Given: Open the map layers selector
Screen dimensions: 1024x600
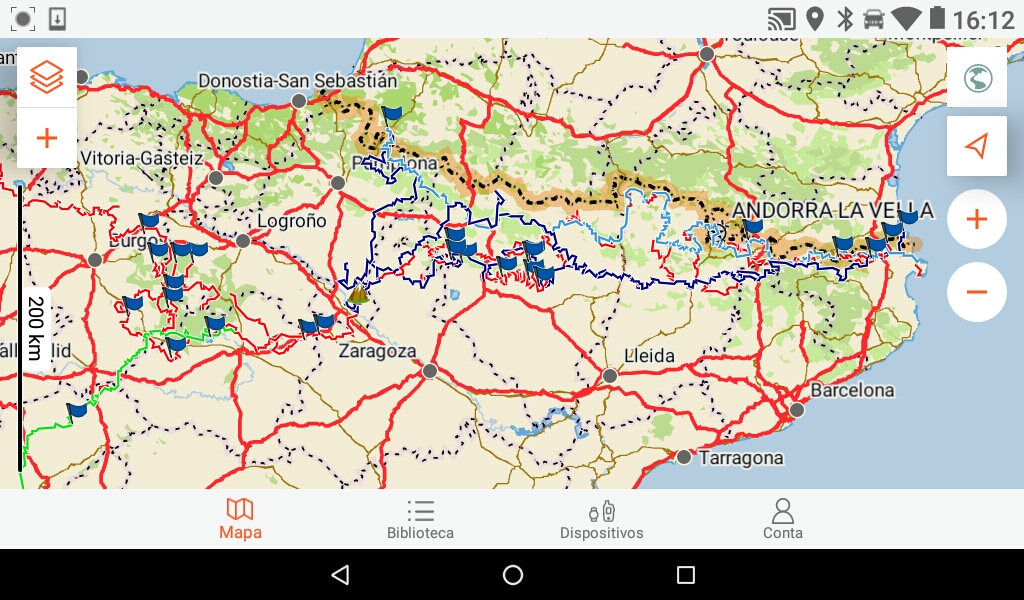Looking at the screenshot, I should coord(47,77).
